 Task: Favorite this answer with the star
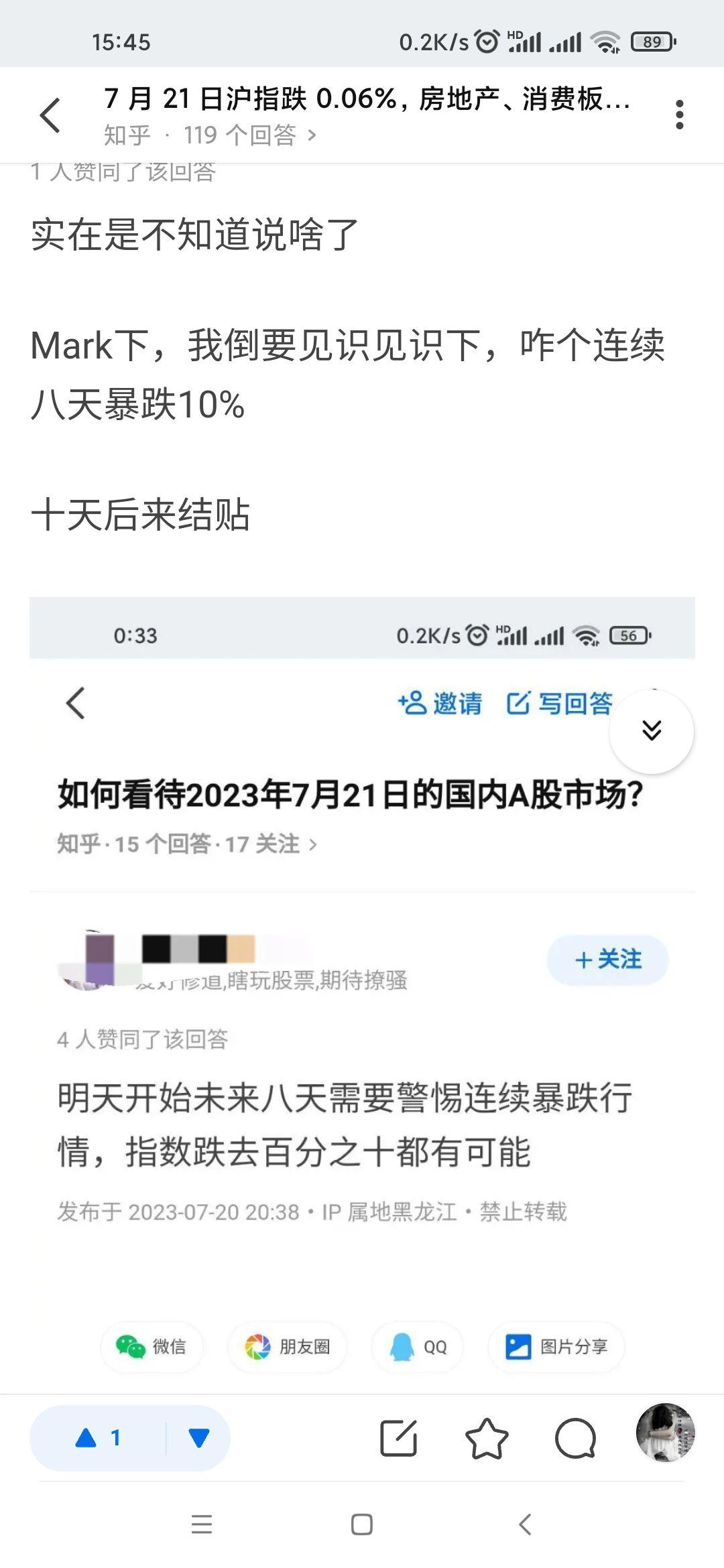[x=486, y=1438]
